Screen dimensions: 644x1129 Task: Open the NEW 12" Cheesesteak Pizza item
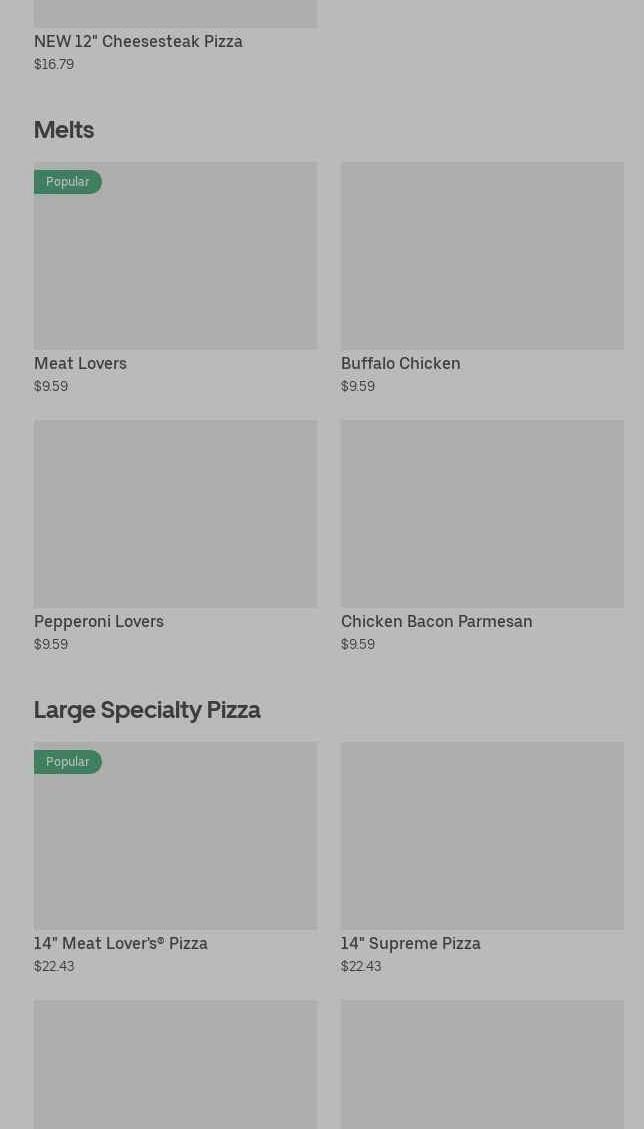coord(138,42)
